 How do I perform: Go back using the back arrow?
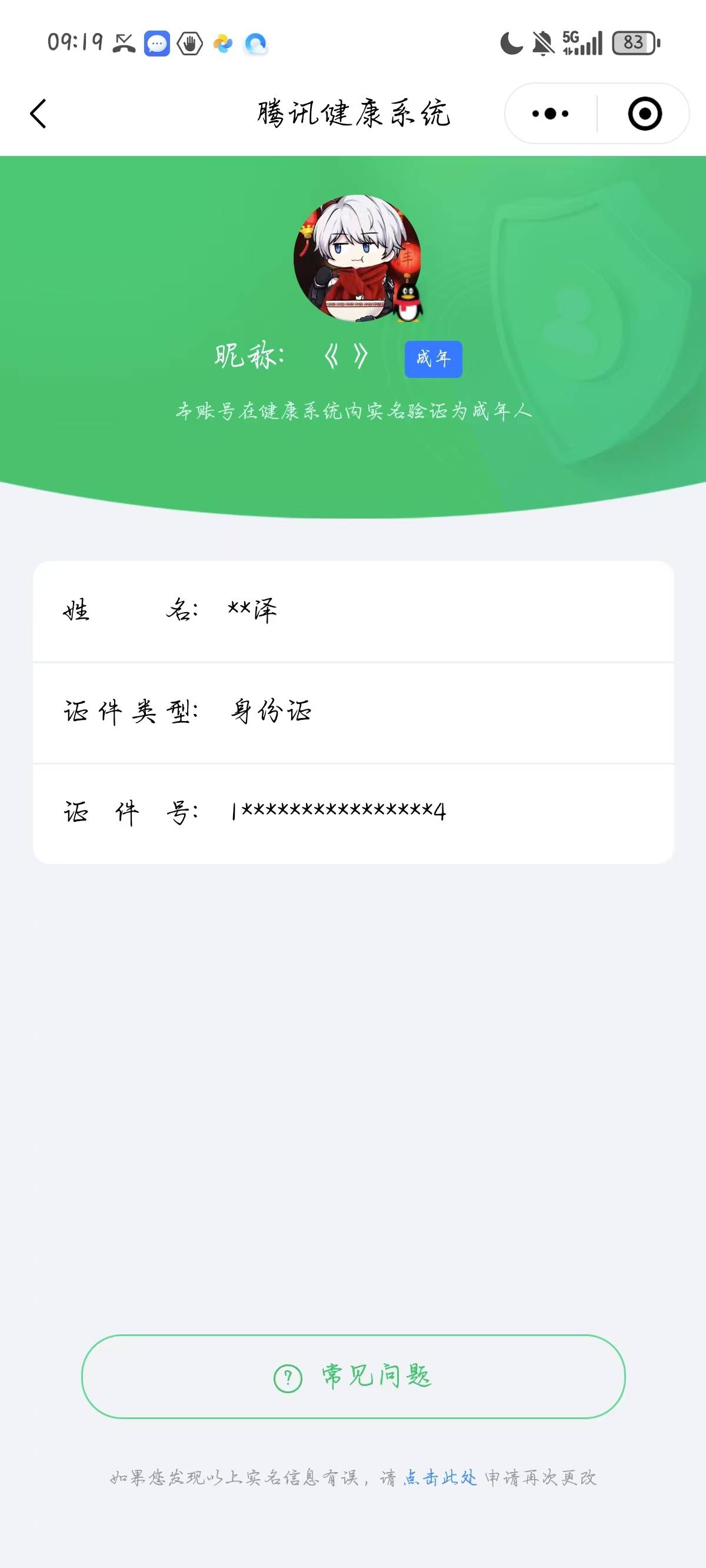coord(38,114)
